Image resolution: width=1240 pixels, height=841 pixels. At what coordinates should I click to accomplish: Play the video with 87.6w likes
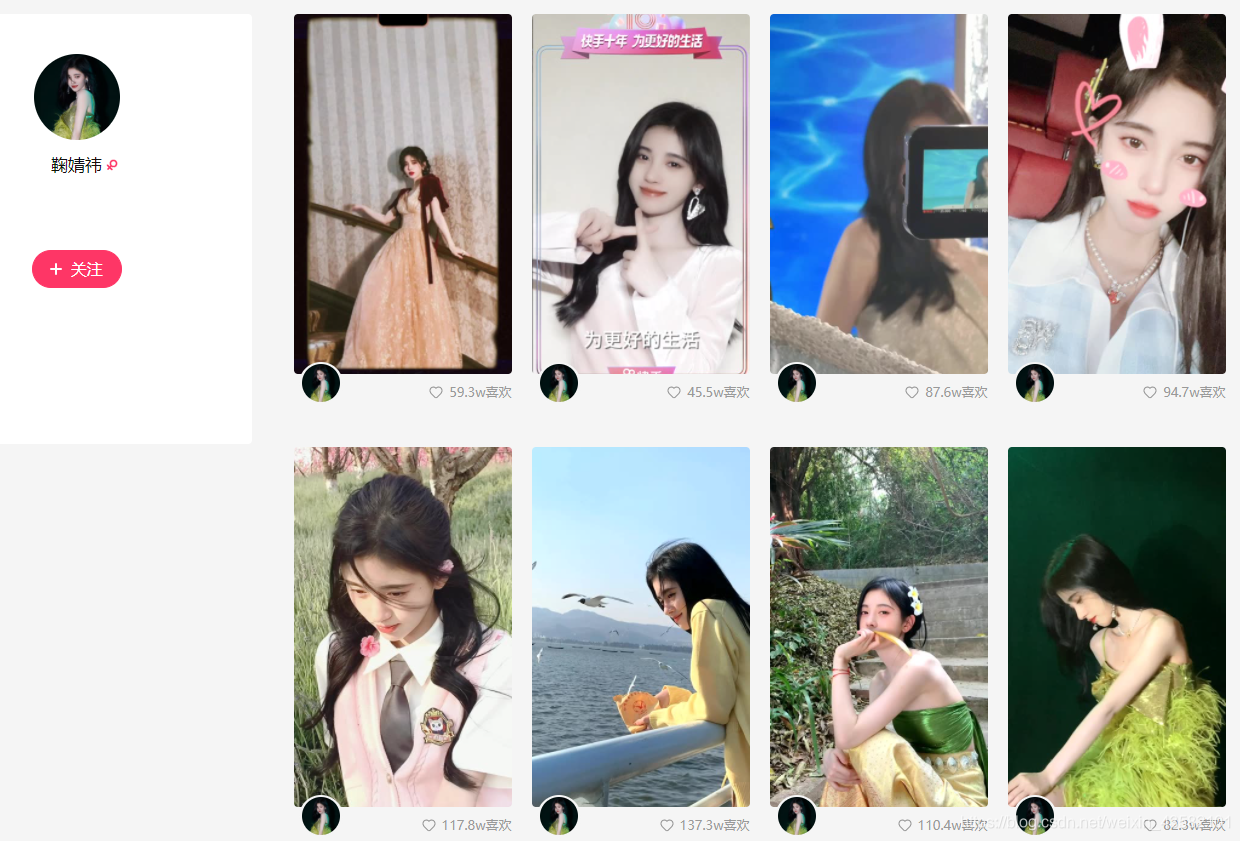(878, 193)
